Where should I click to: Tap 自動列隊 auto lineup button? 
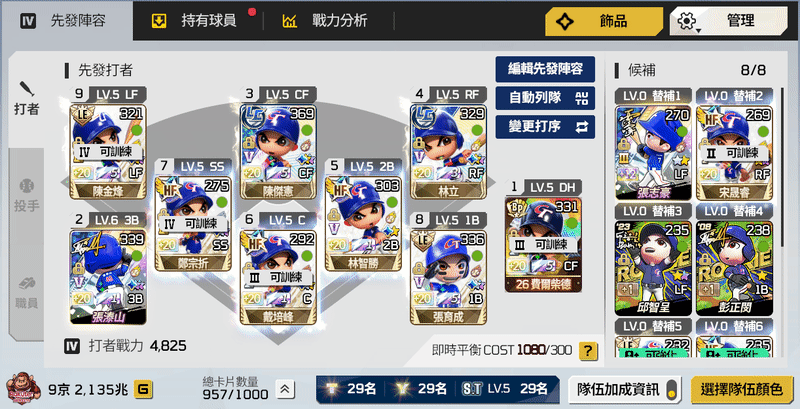click(545, 98)
